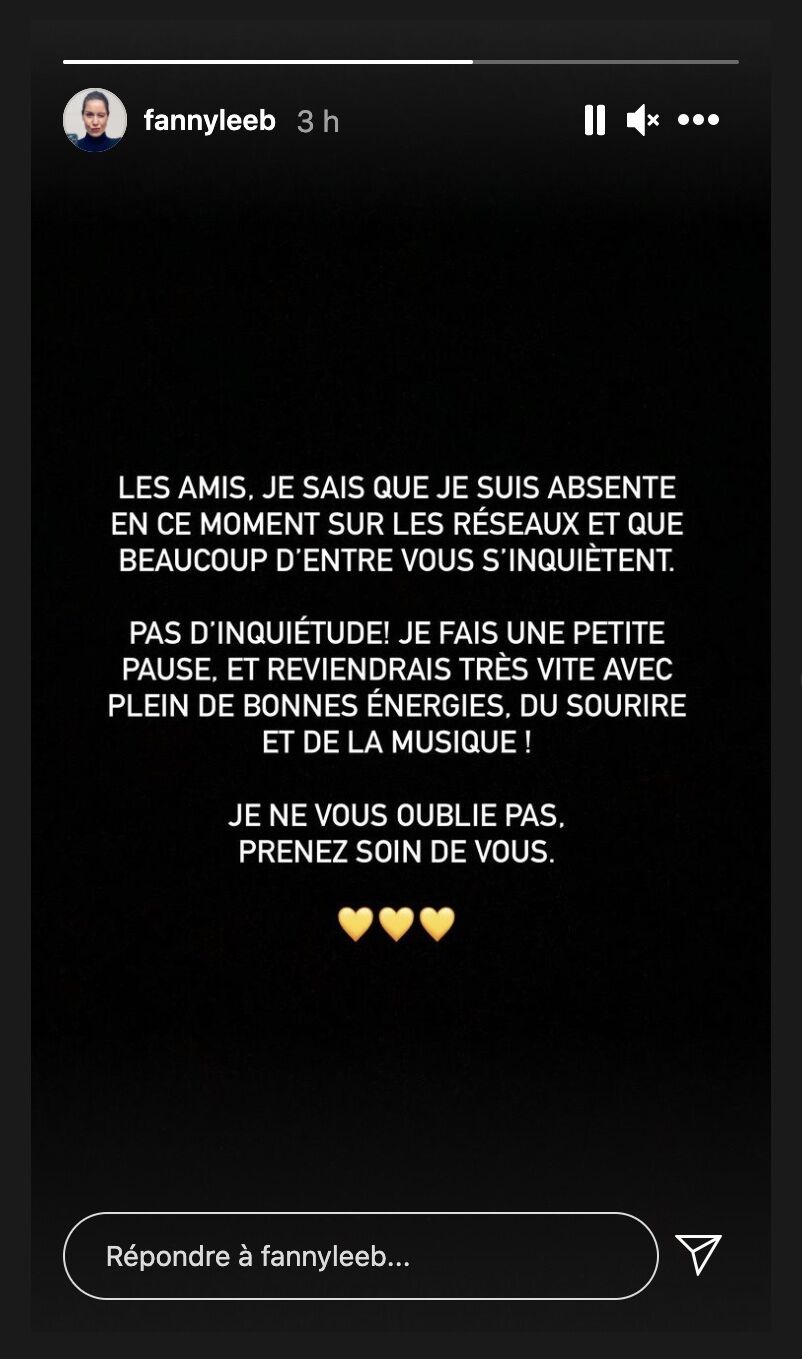Share the story with the paper plane
This screenshot has height=1359, width=802.
tap(699, 1254)
